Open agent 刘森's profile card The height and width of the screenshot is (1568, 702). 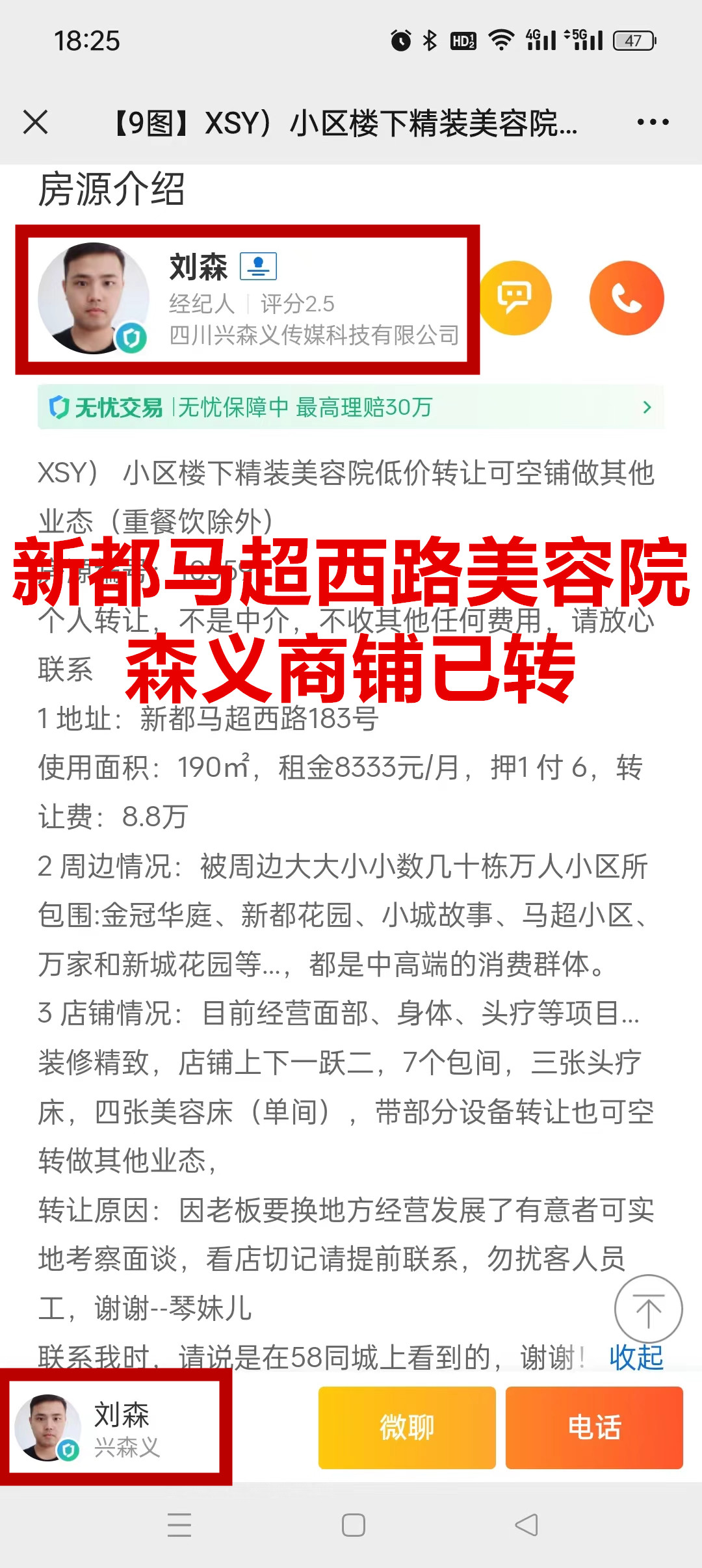pos(247,300)
